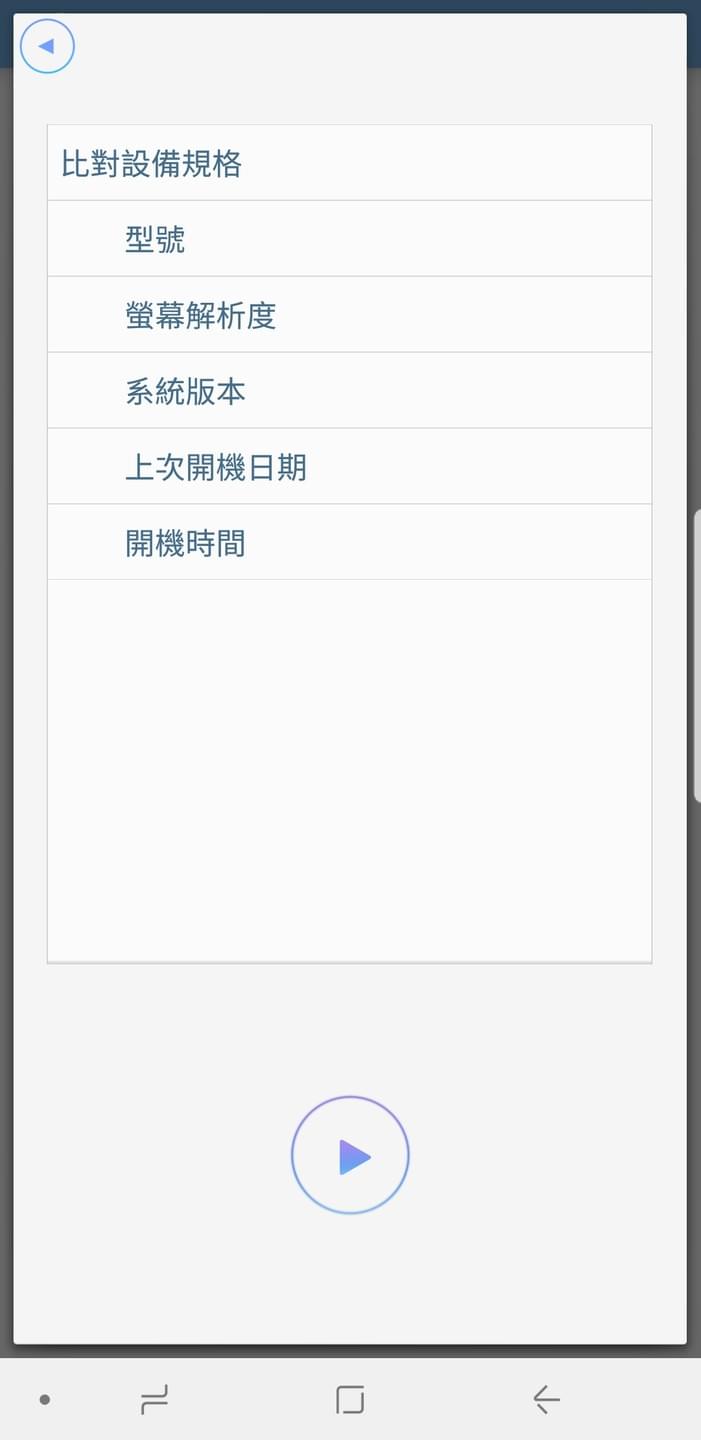Viewport: 701px width, 1440px height.
Task: Open the 開機時間 entry
Action: [x=349, y=543]
